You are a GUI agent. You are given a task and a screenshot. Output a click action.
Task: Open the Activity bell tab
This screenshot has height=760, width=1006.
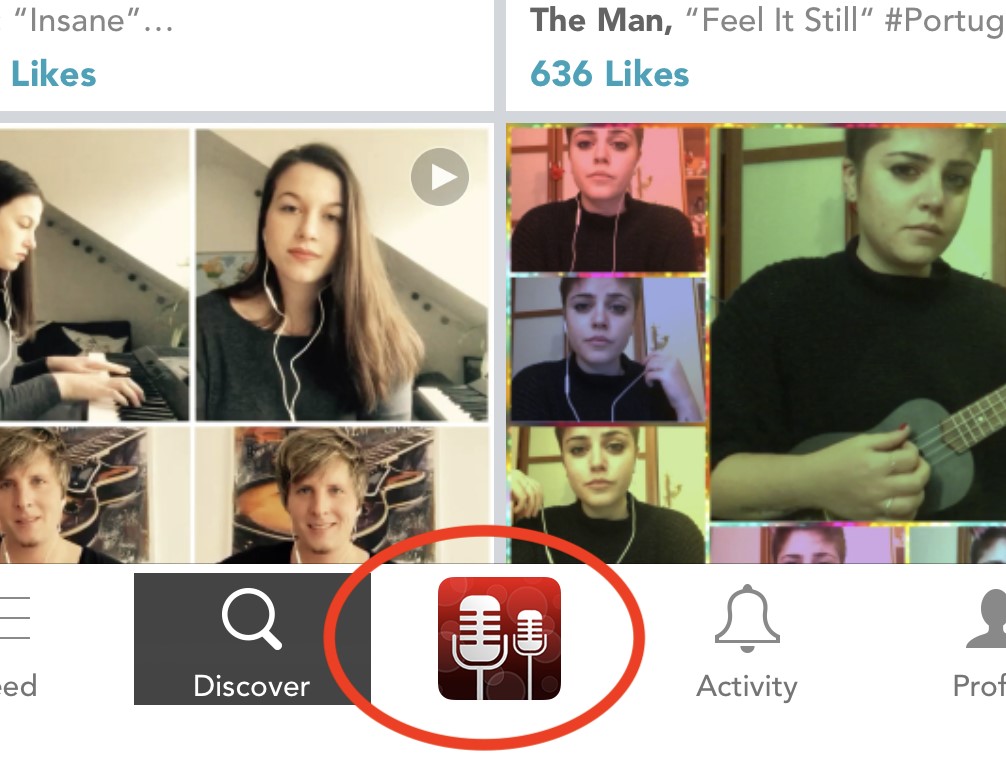click(746, 640)
